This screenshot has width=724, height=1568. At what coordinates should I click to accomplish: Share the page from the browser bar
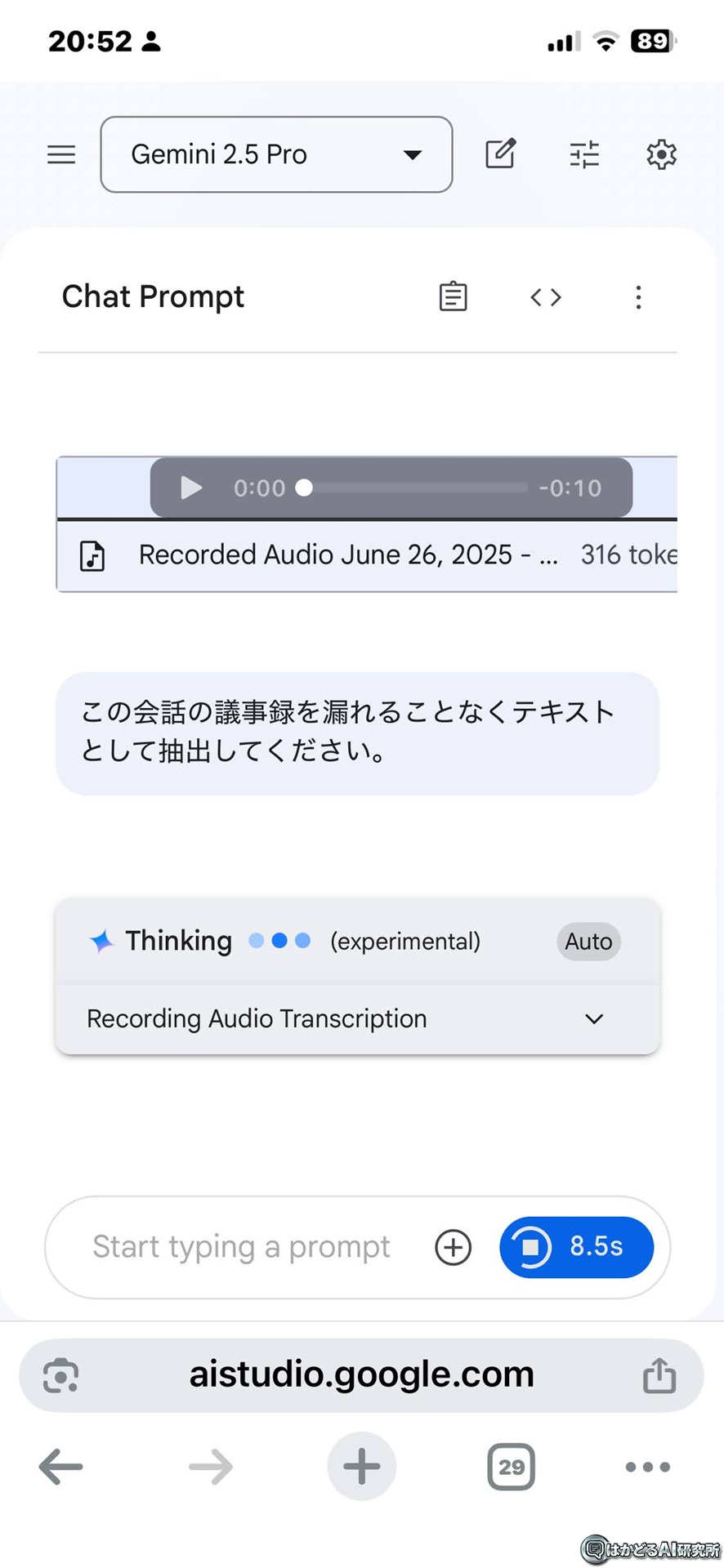(659, 1375)
